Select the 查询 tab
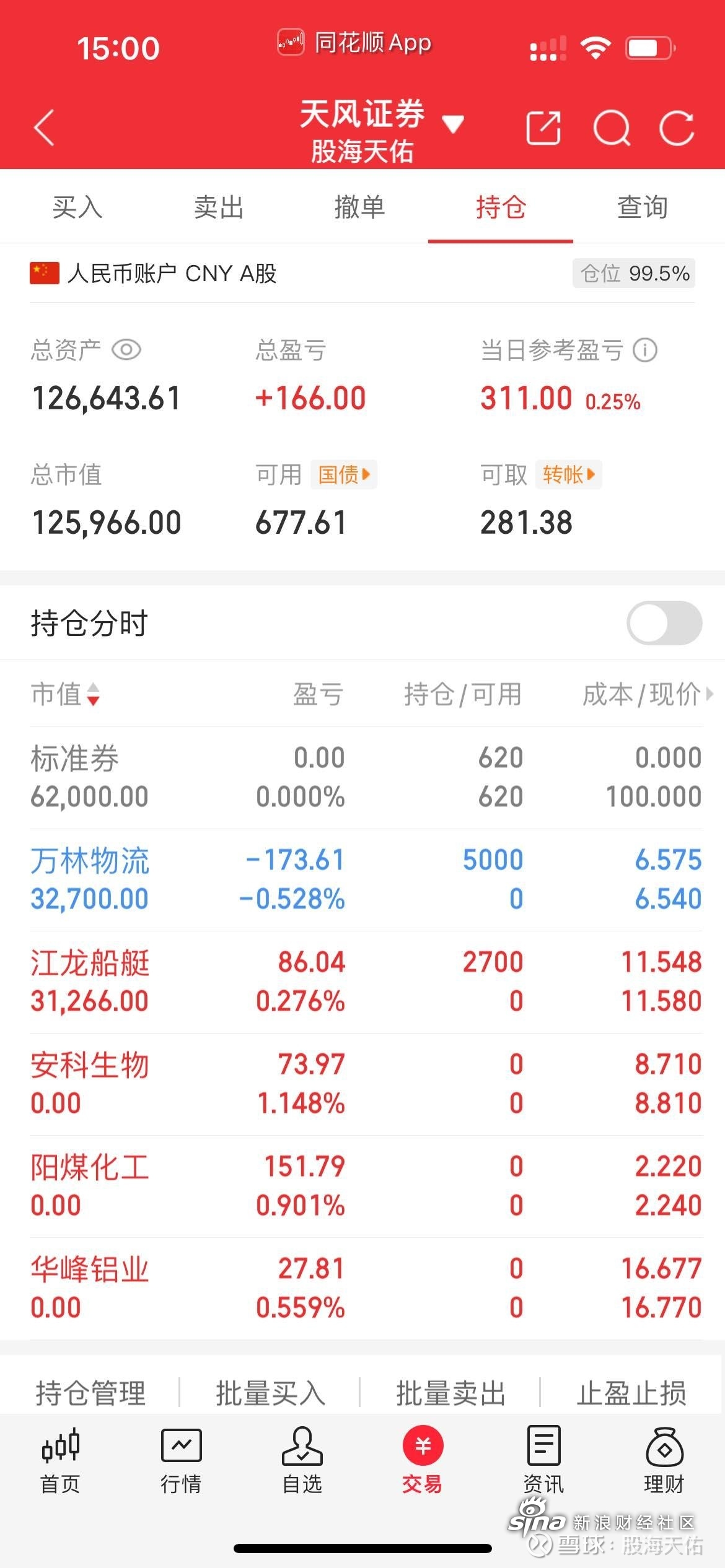725x1568 pixels. 642,207
